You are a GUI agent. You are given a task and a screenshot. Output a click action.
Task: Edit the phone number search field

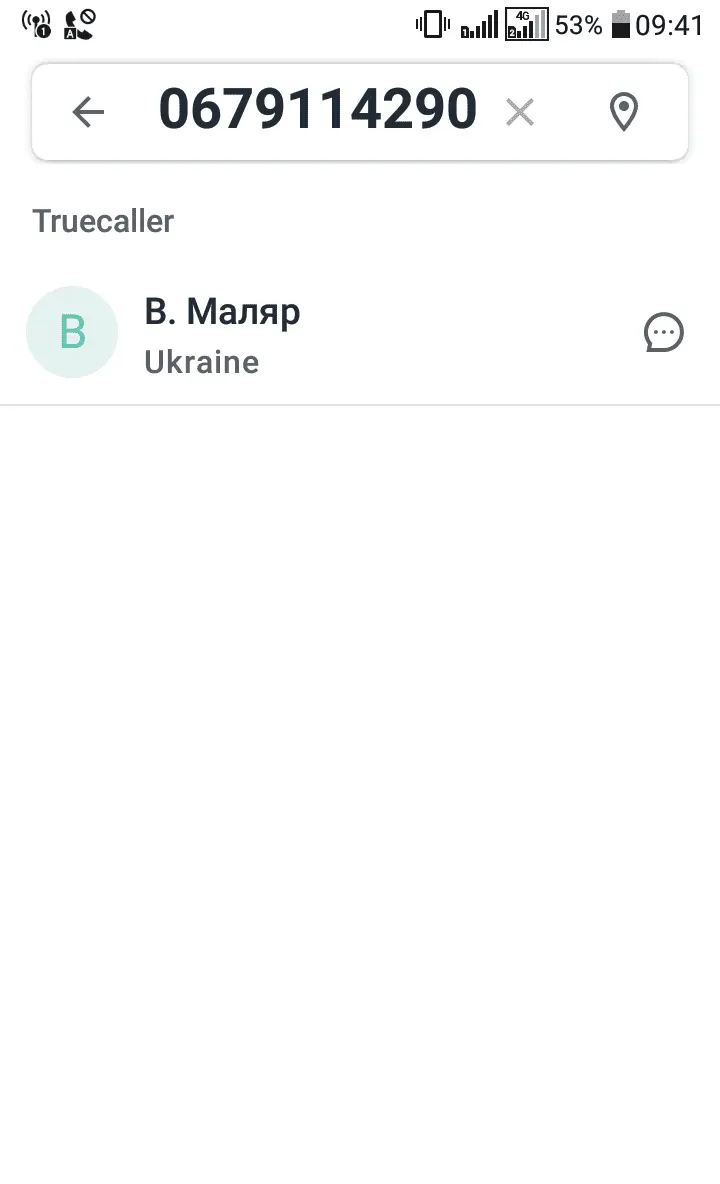[x=318, y=110]
